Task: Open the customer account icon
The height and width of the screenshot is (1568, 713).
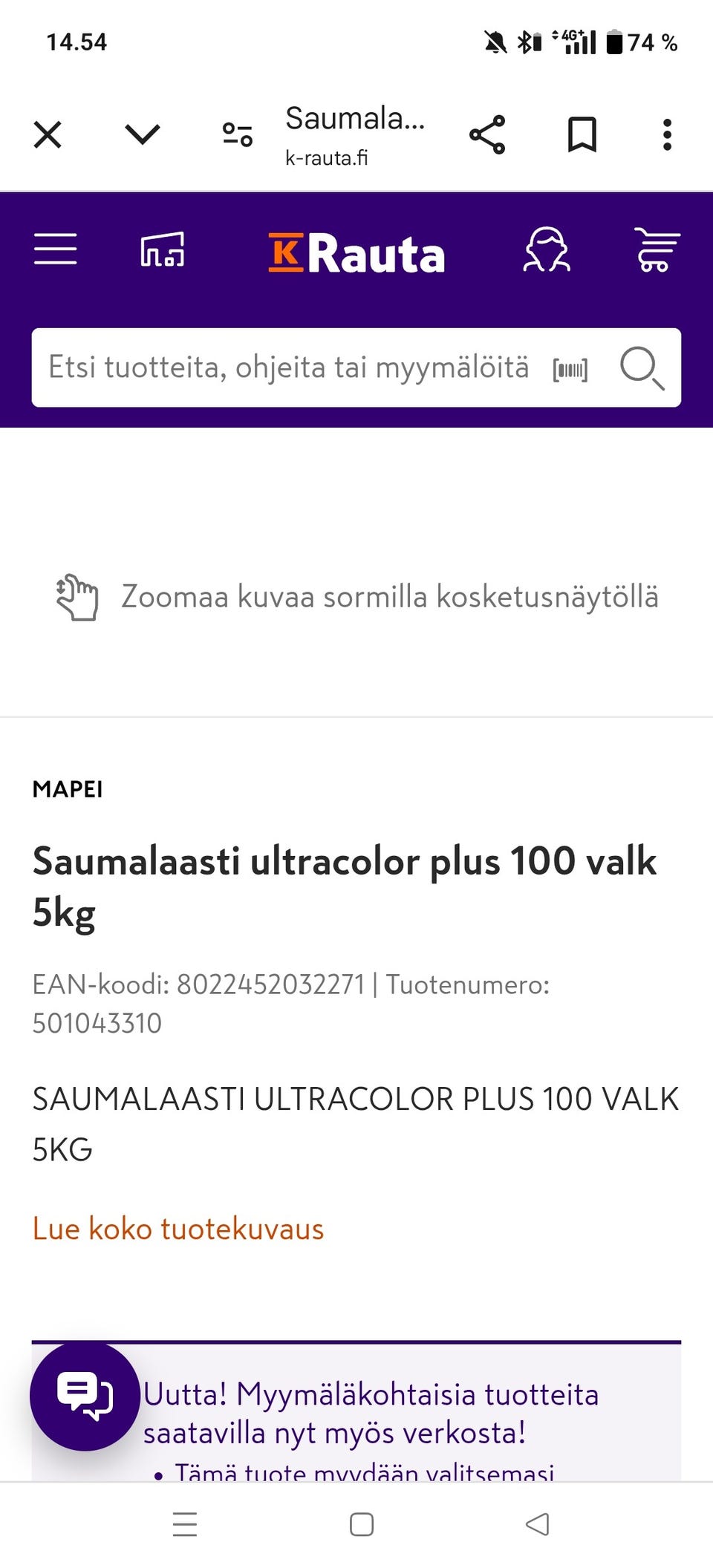Action: pyautogui.click(x=547, y=250)
